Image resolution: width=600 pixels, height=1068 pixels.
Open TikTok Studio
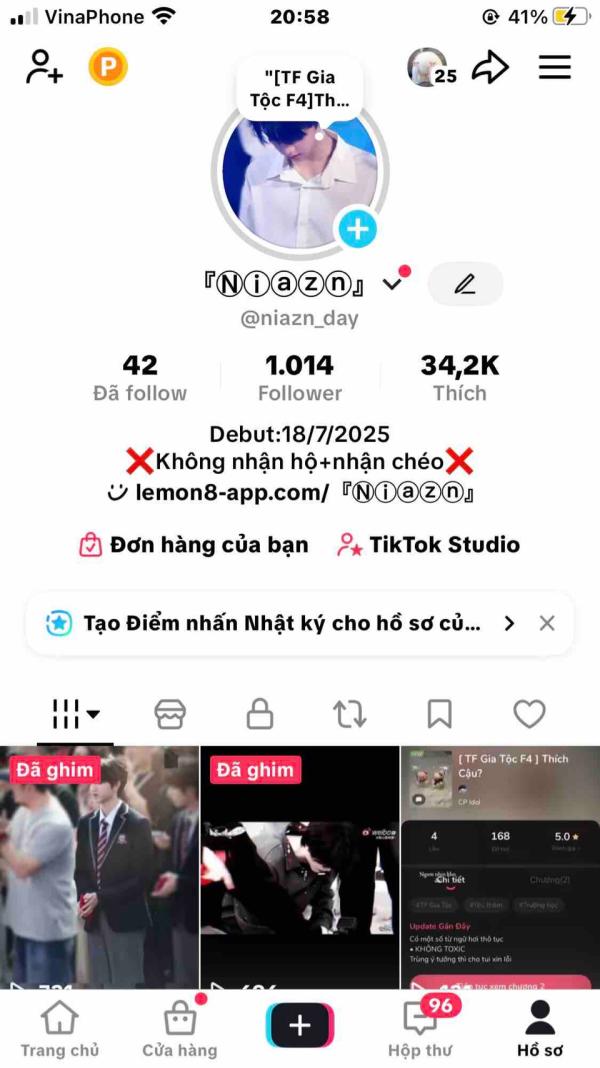(x=428, y=545)
